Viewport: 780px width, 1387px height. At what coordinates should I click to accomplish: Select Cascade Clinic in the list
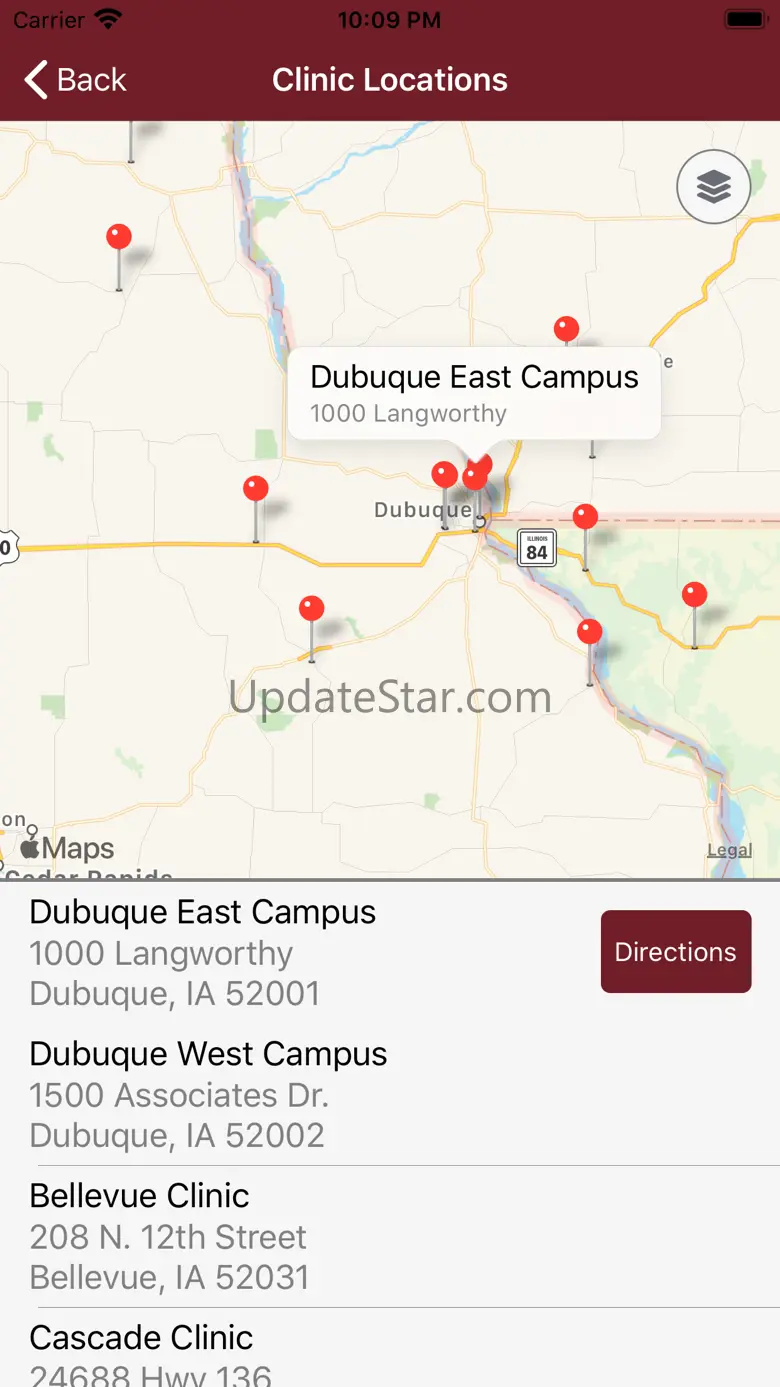300,1355
